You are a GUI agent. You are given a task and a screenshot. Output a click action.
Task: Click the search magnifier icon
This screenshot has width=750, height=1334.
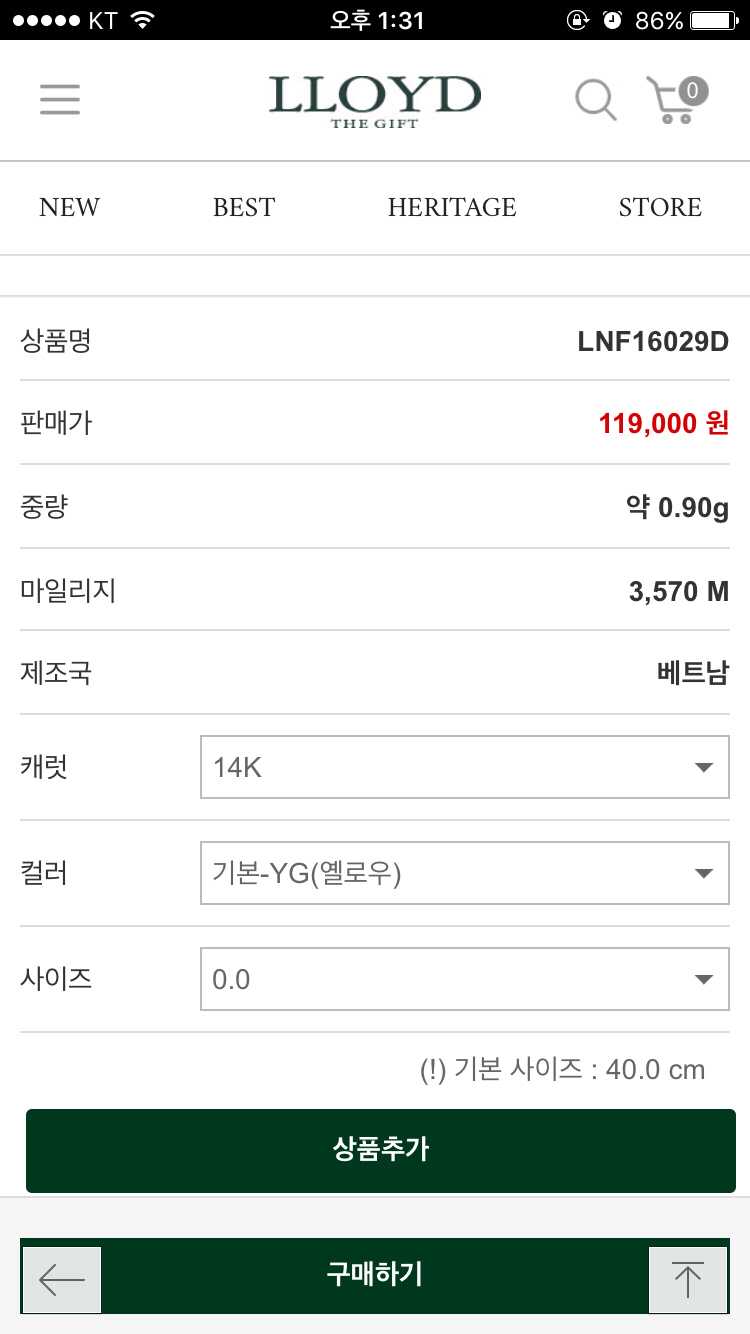(x=595, y=100)
